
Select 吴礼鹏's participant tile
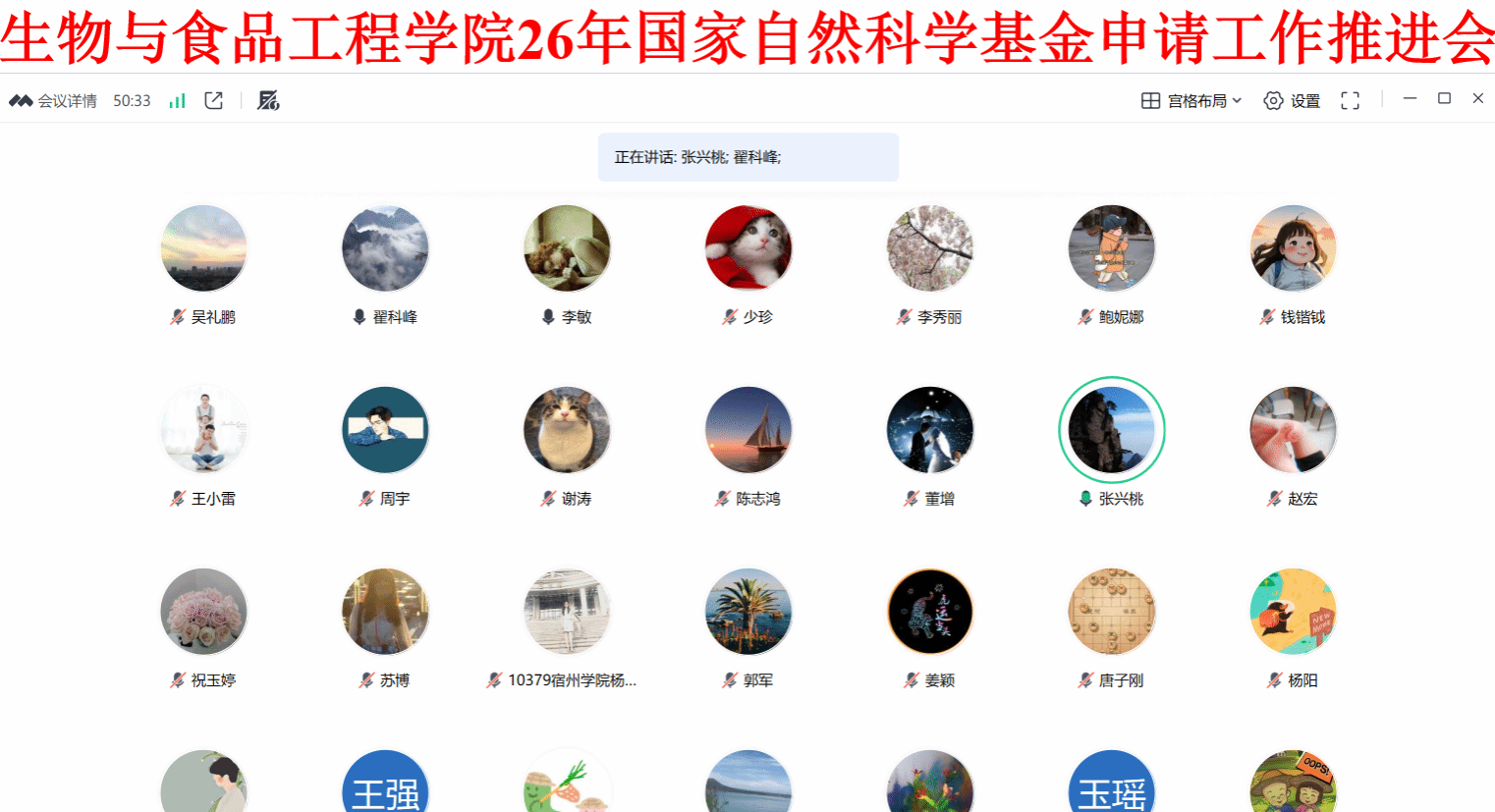(203, 248)
